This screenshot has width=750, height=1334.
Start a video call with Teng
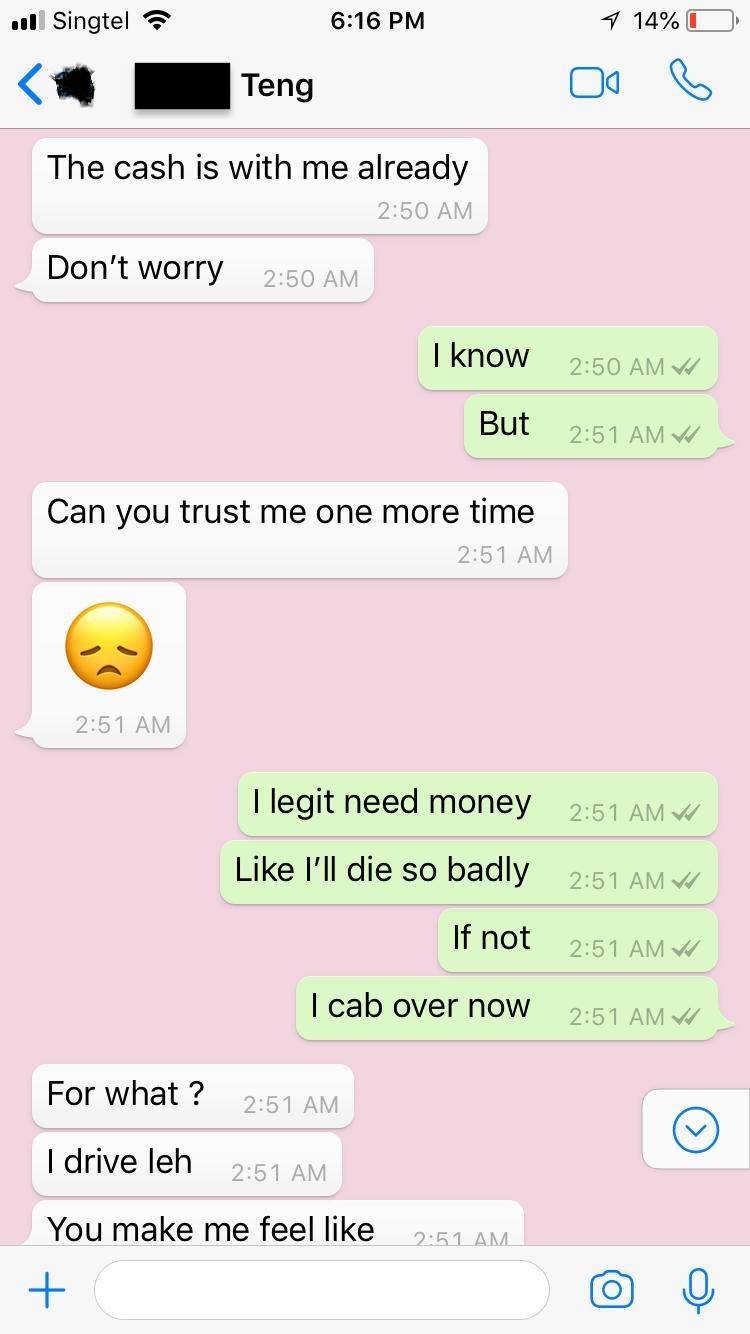594,83
